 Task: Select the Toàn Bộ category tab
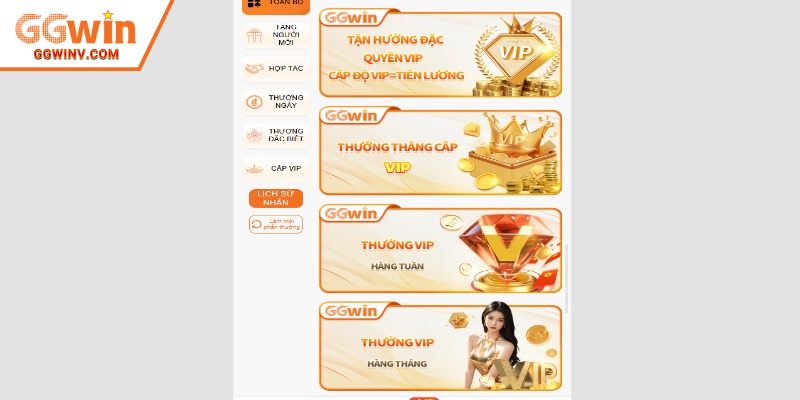coord(275,5)
